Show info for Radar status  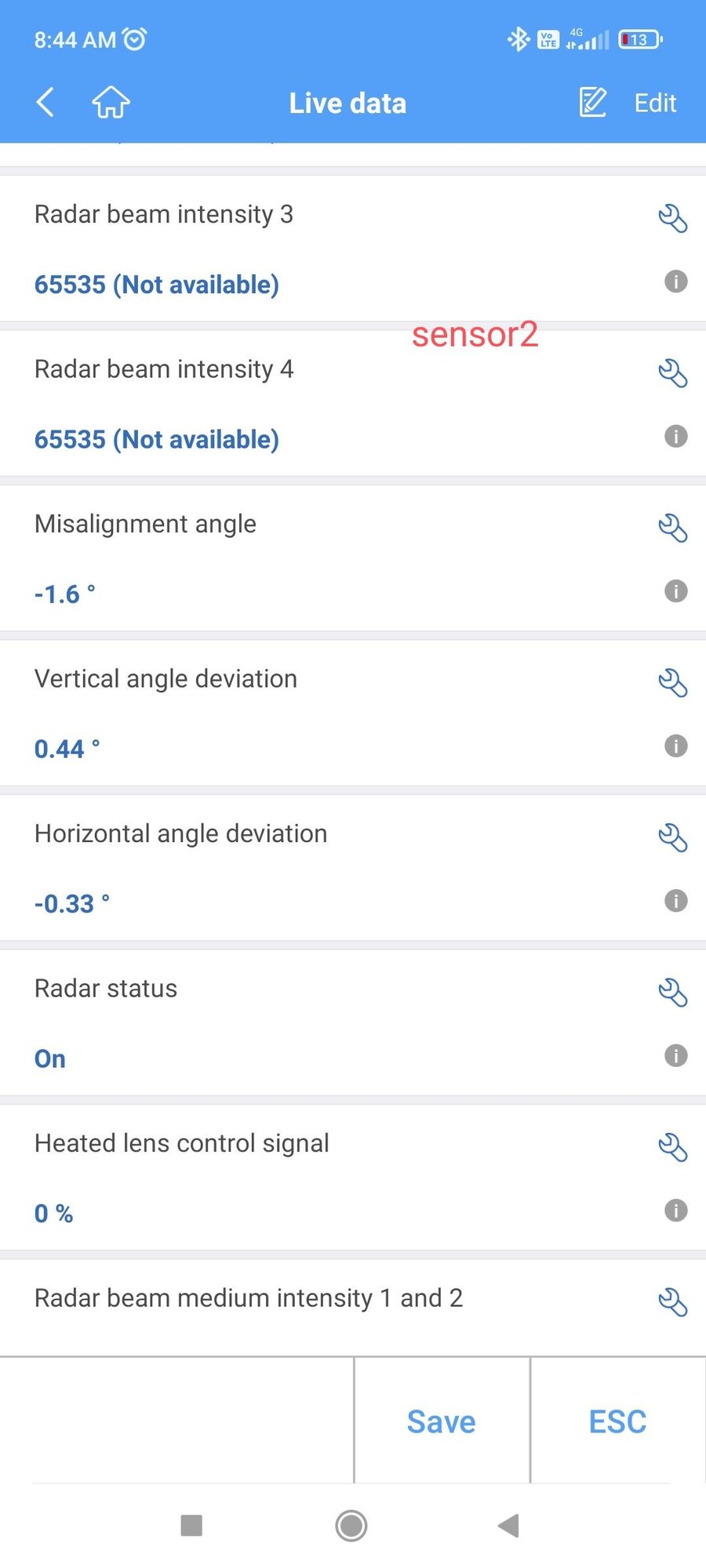pyautogui.click(x=675, y=1056)
